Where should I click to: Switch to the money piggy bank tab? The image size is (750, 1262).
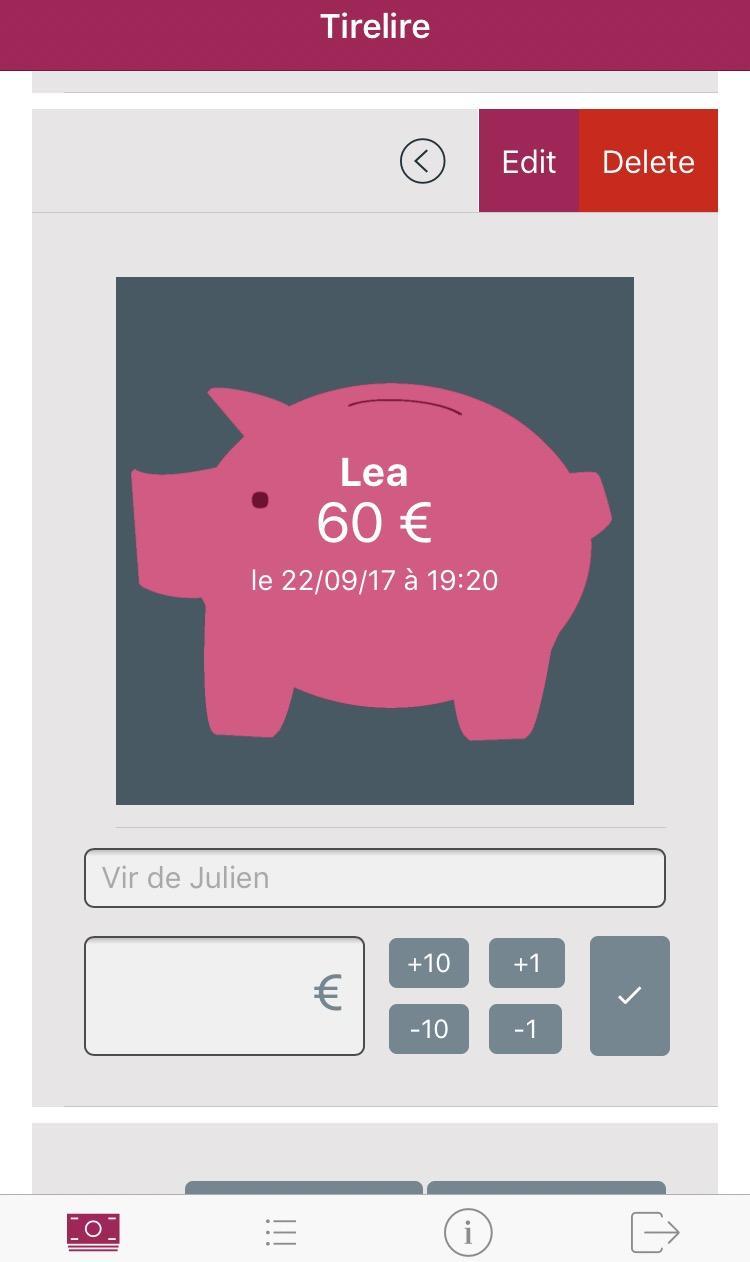coord(93,1231)
